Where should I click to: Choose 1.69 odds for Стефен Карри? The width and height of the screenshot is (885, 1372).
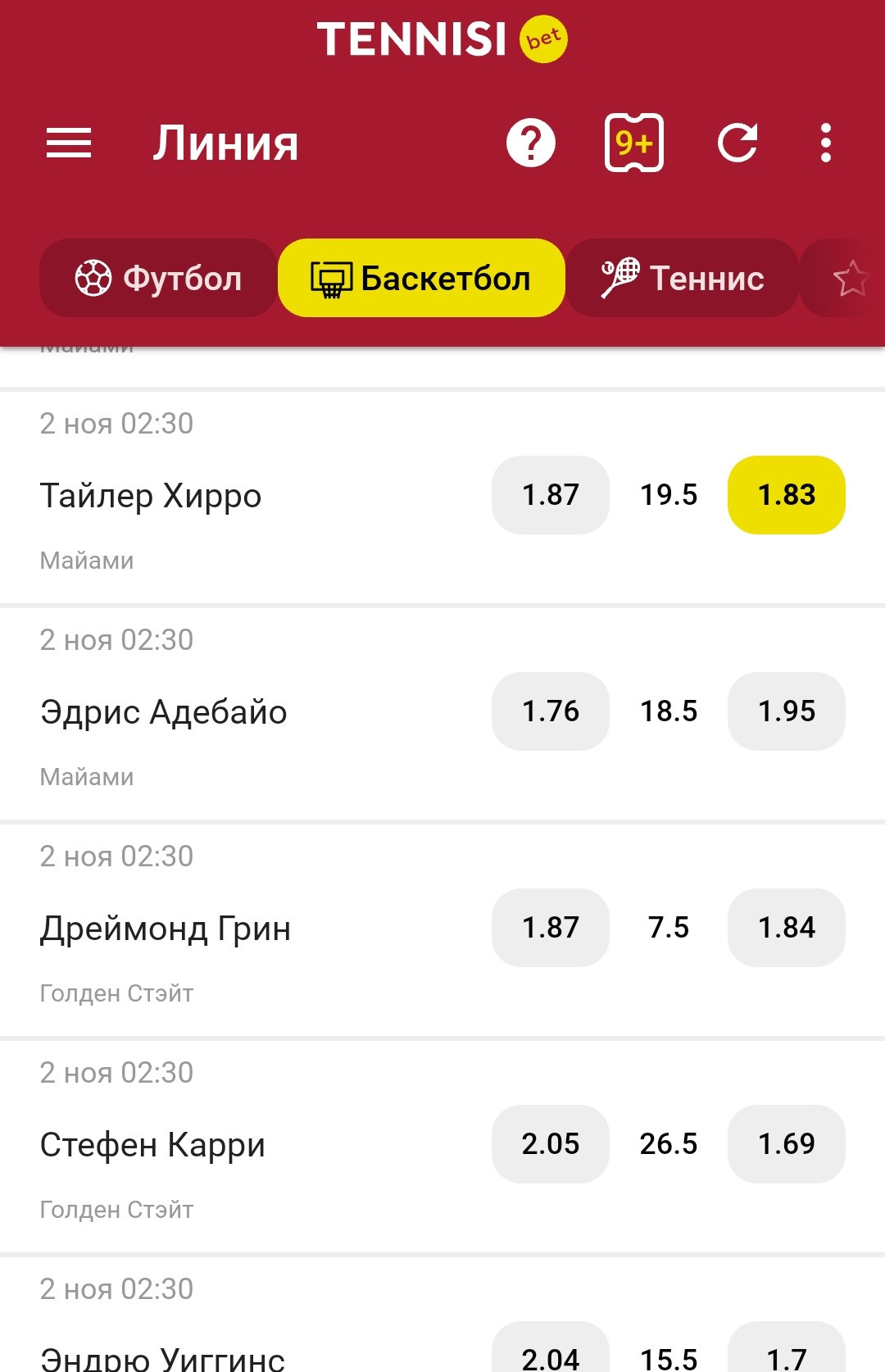pos(787,1144)
